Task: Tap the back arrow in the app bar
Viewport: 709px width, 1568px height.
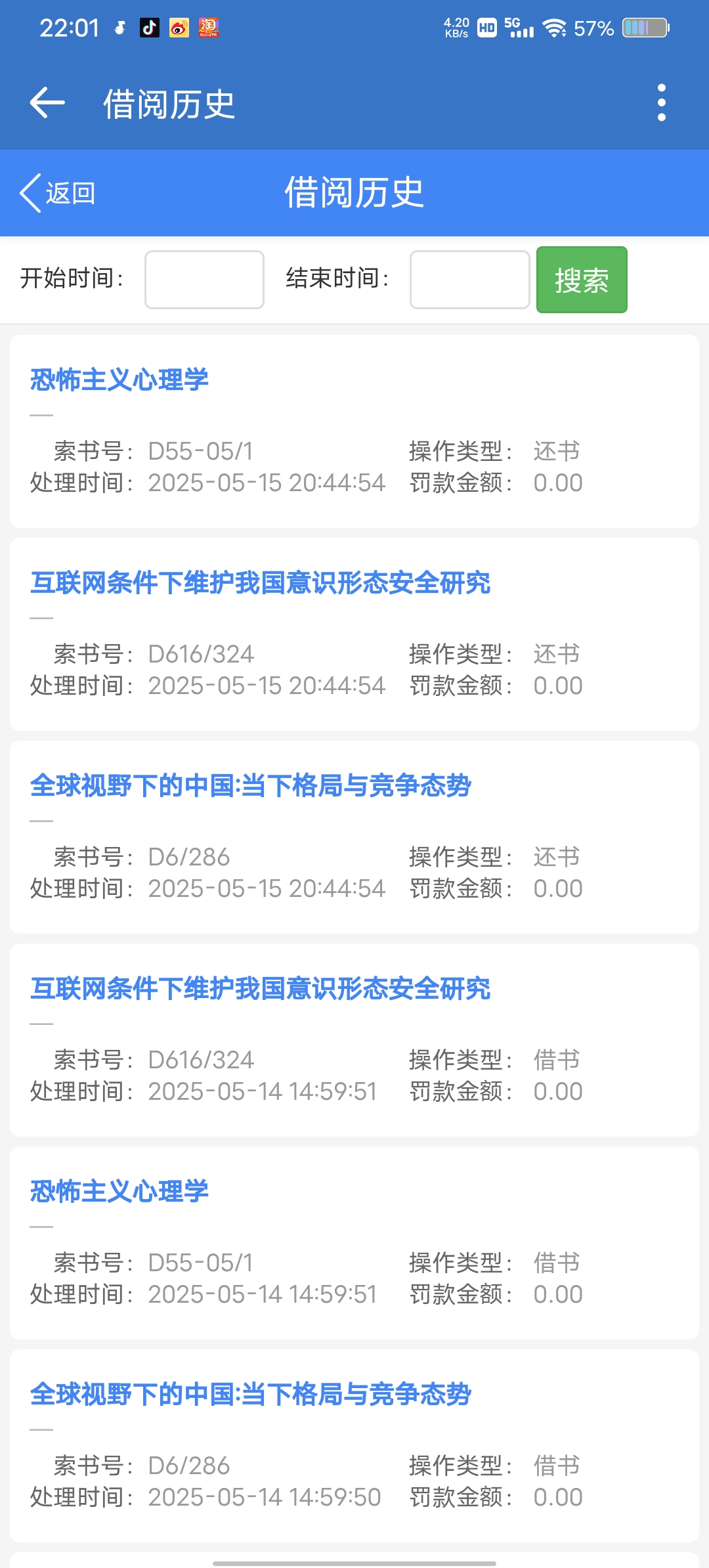Action: tap(47, 103)
